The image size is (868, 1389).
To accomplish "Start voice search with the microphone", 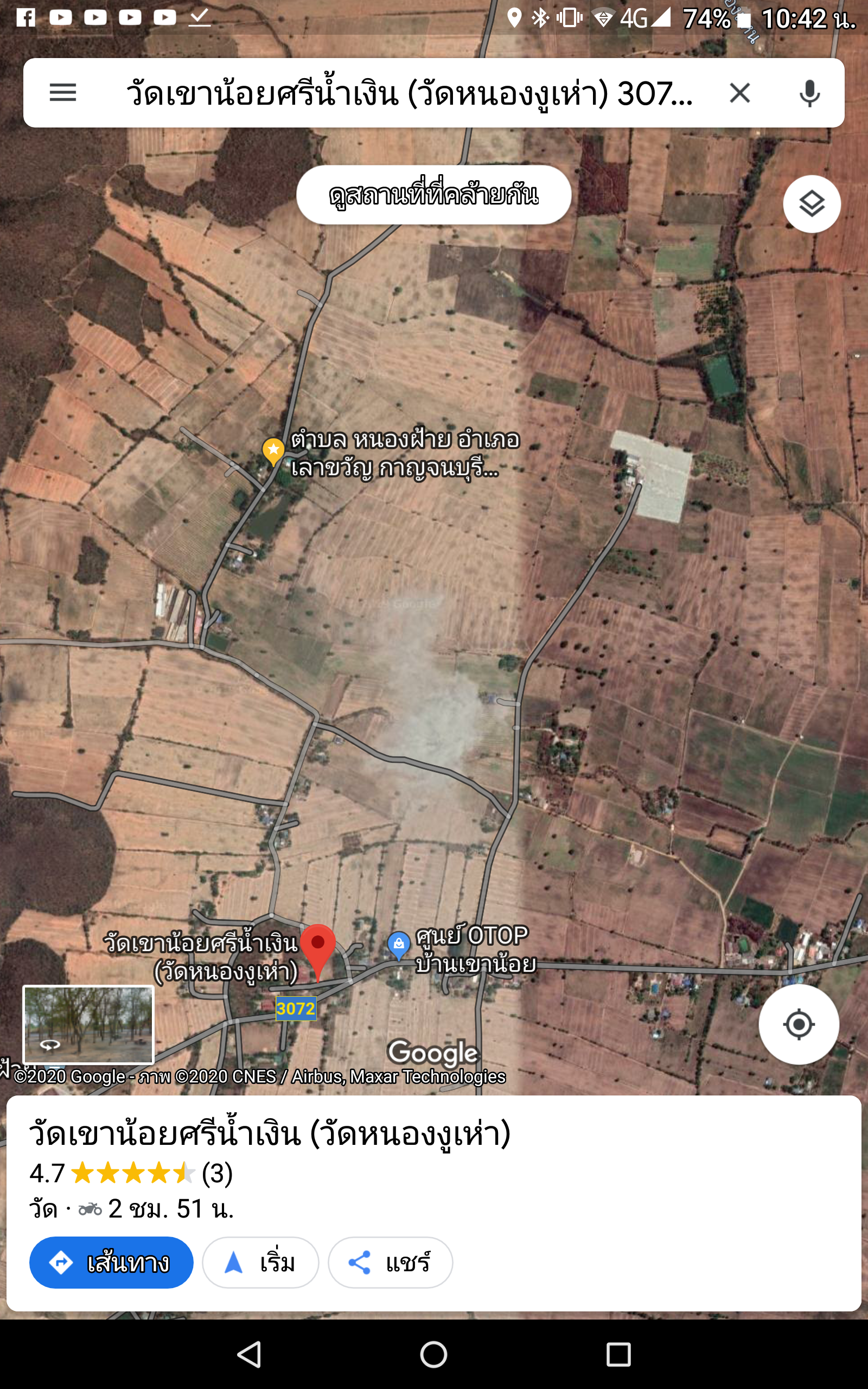I will point(809,93).
